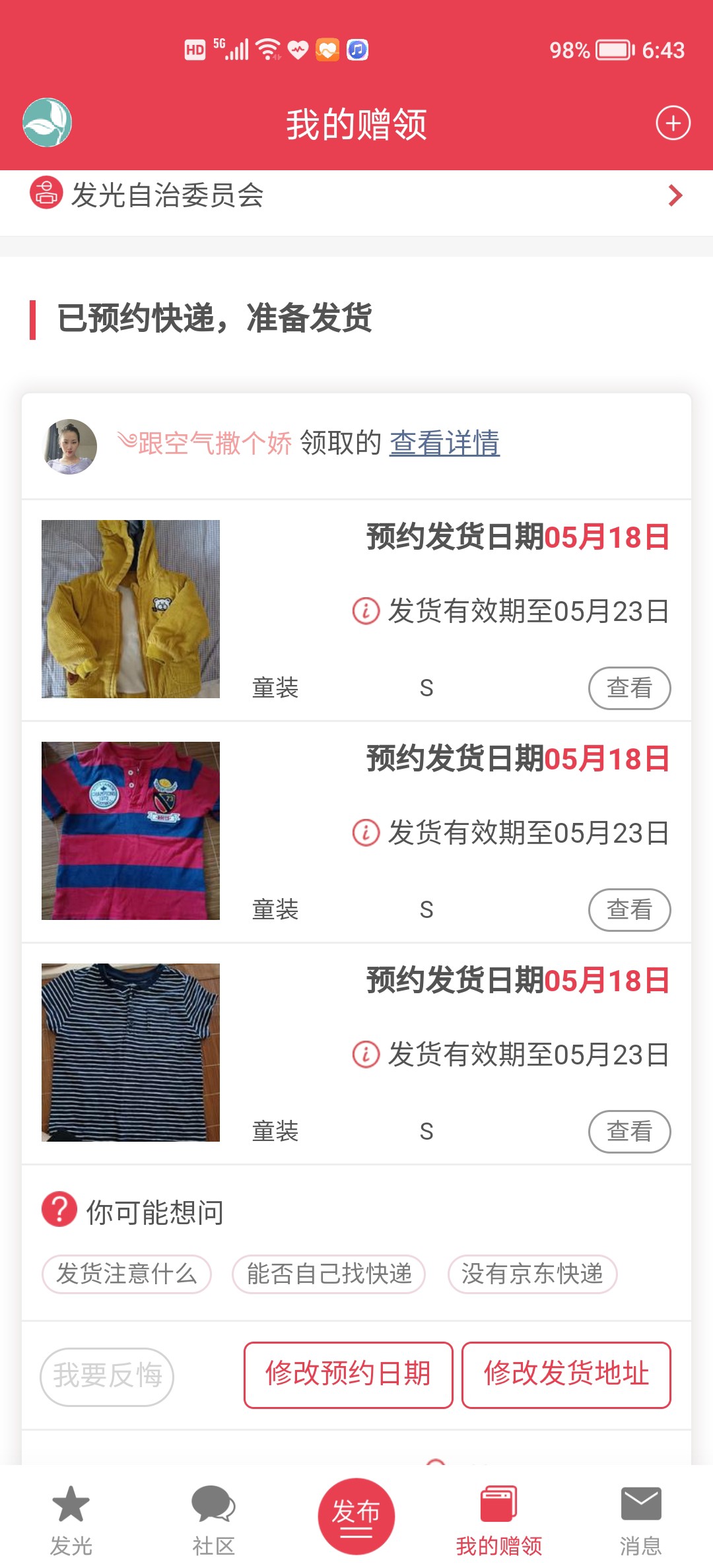Edit the address via 修改发货地址
The width and height of the screenshot is (713, 1568).
(x=566, y=1375)
